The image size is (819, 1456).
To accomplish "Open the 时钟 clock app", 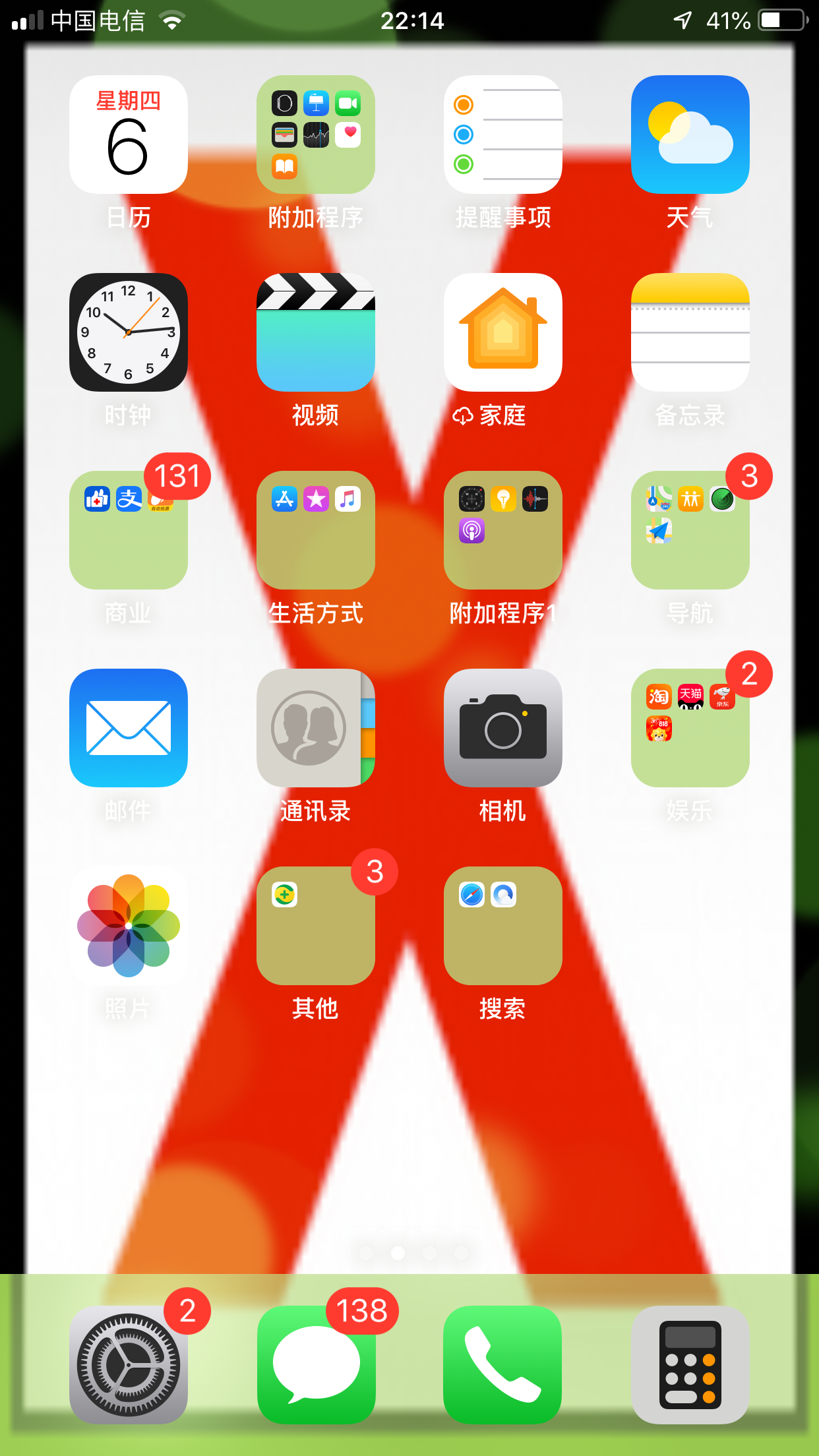I will coord(129,332).
